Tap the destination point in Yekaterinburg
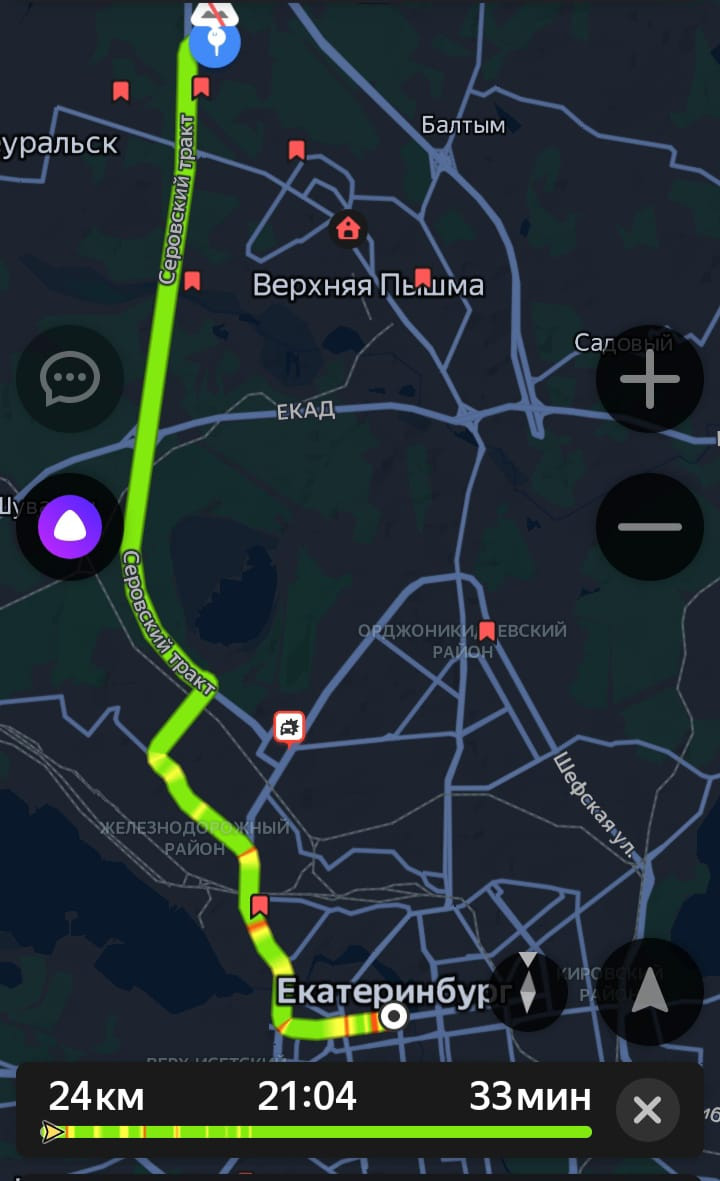This screenshot has height=1181, width=720. tap(395, 1018)
